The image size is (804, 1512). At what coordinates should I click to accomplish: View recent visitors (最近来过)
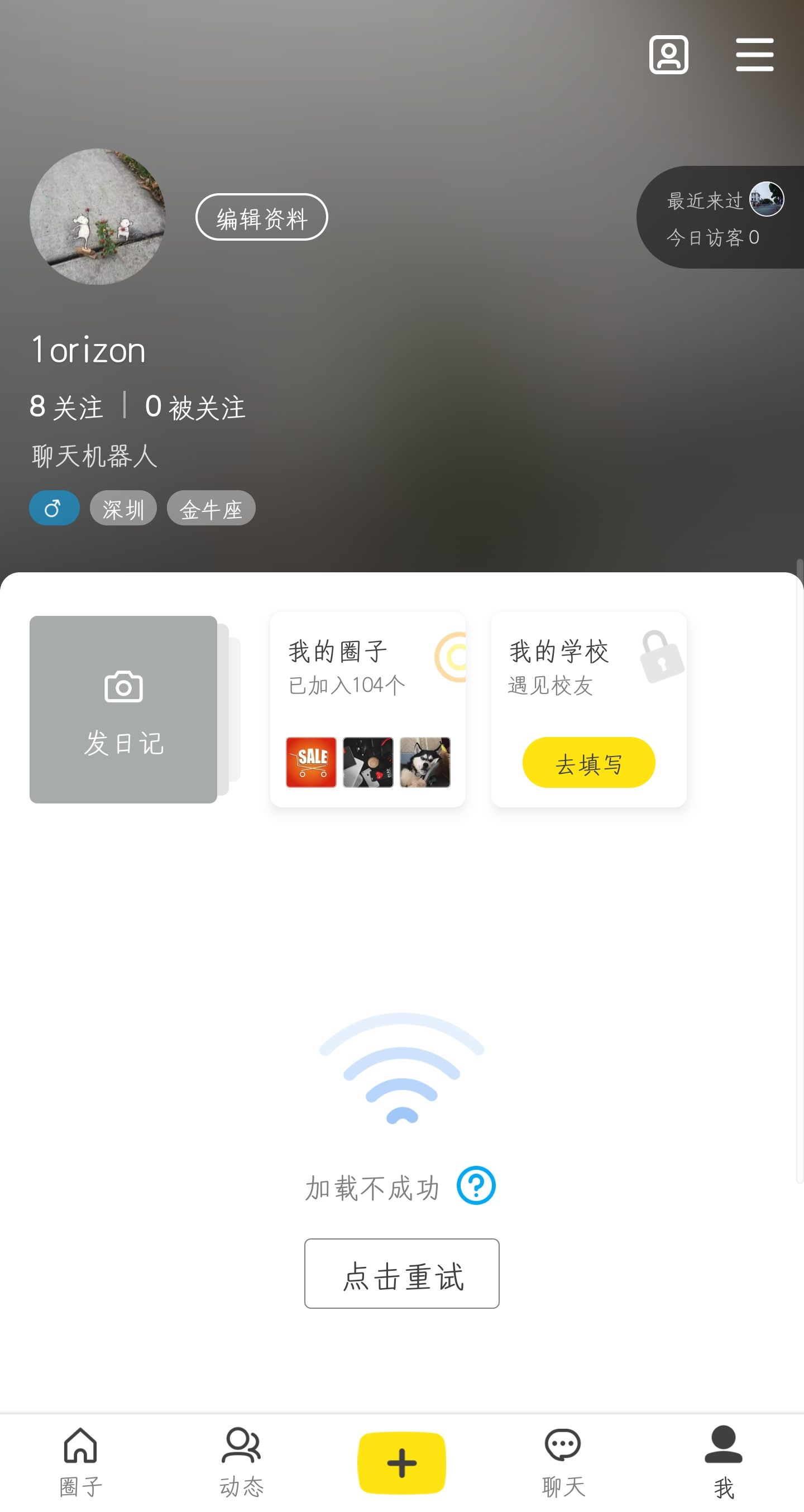723,217
